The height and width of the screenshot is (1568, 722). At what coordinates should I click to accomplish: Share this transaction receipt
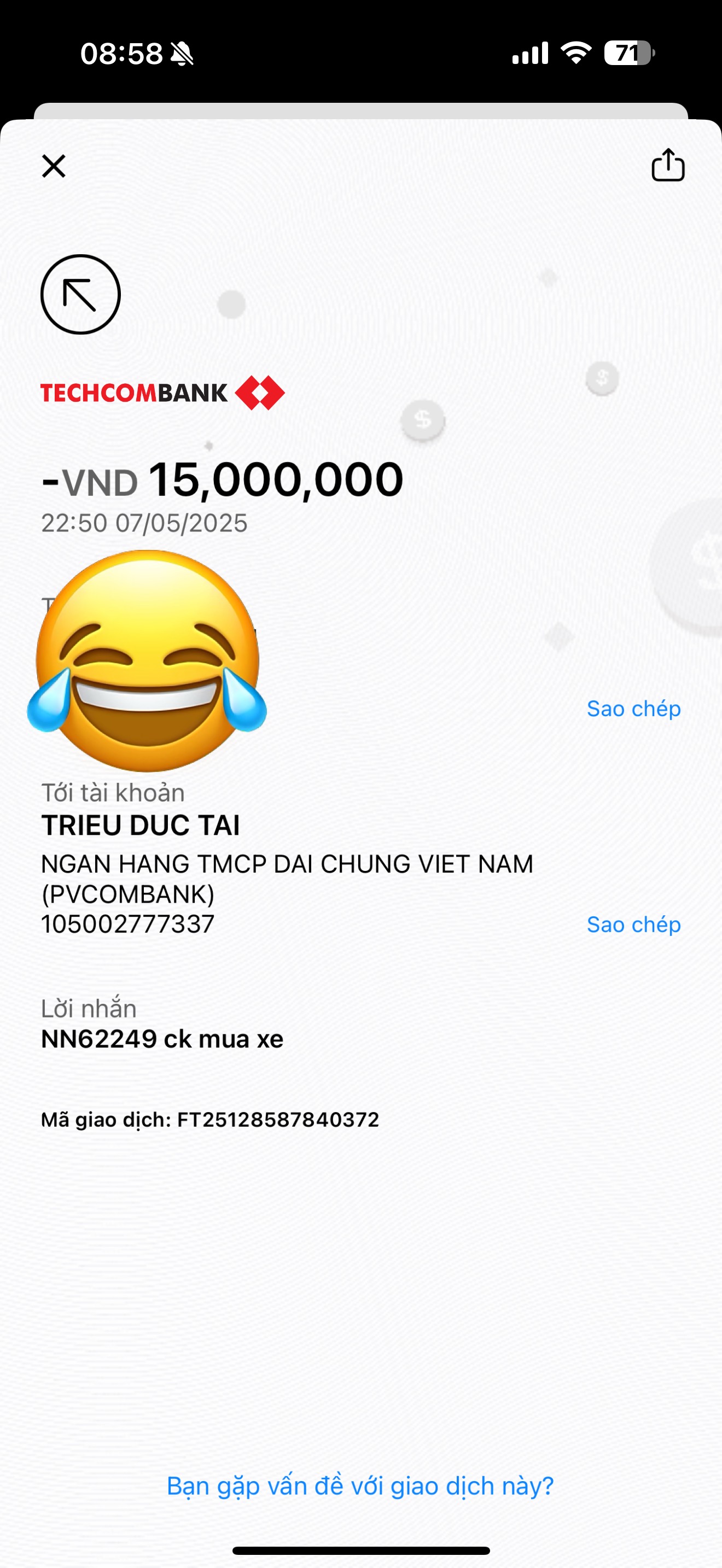coord(668,166)
